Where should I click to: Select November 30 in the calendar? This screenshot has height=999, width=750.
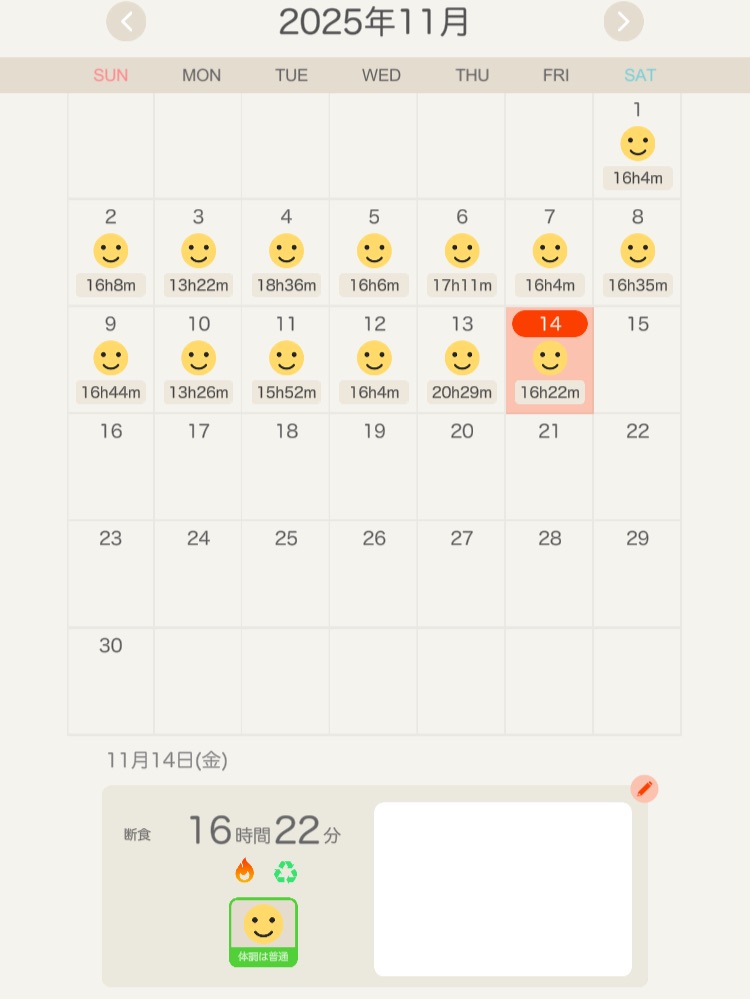pos(110,681)
